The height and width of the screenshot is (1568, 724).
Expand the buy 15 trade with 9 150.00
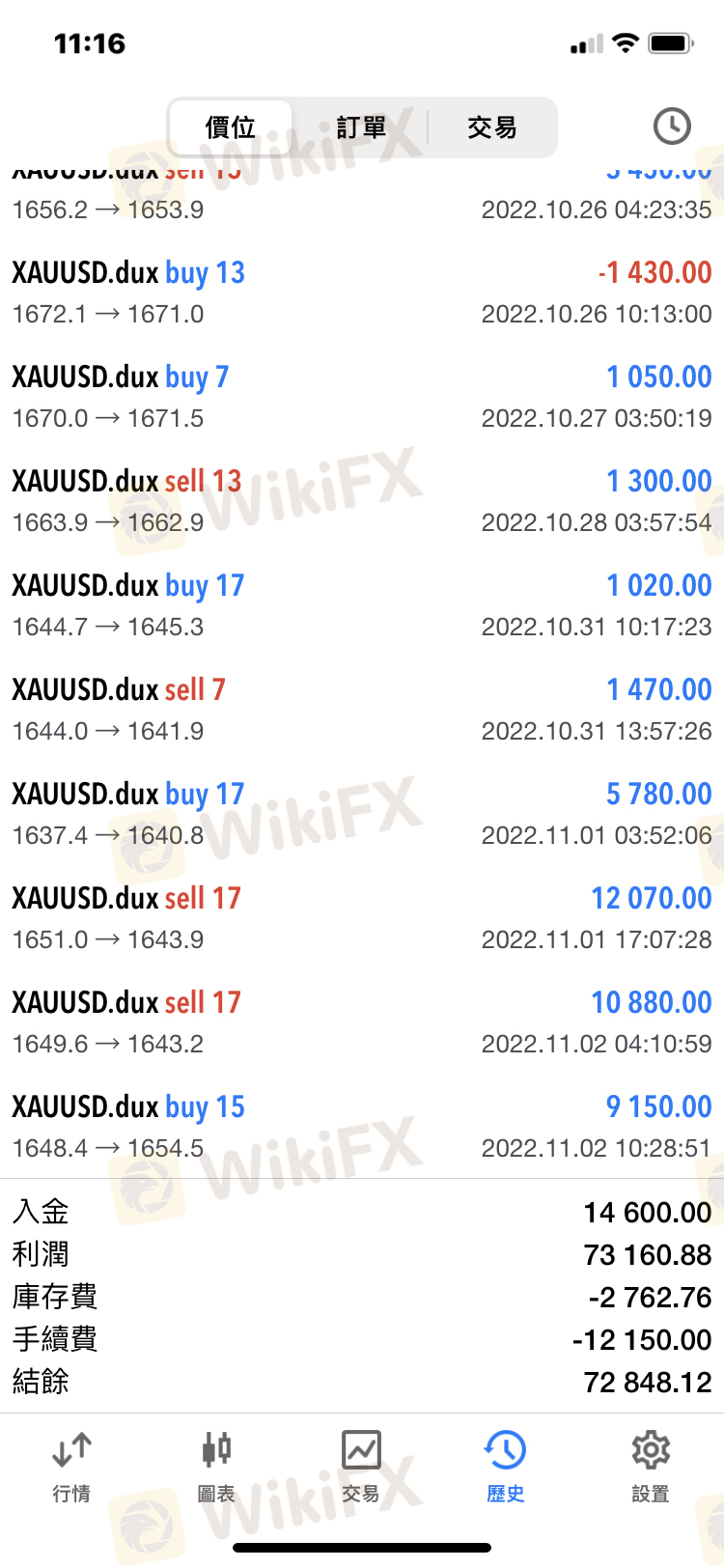pyautogui.click(x=362, y=1127)
